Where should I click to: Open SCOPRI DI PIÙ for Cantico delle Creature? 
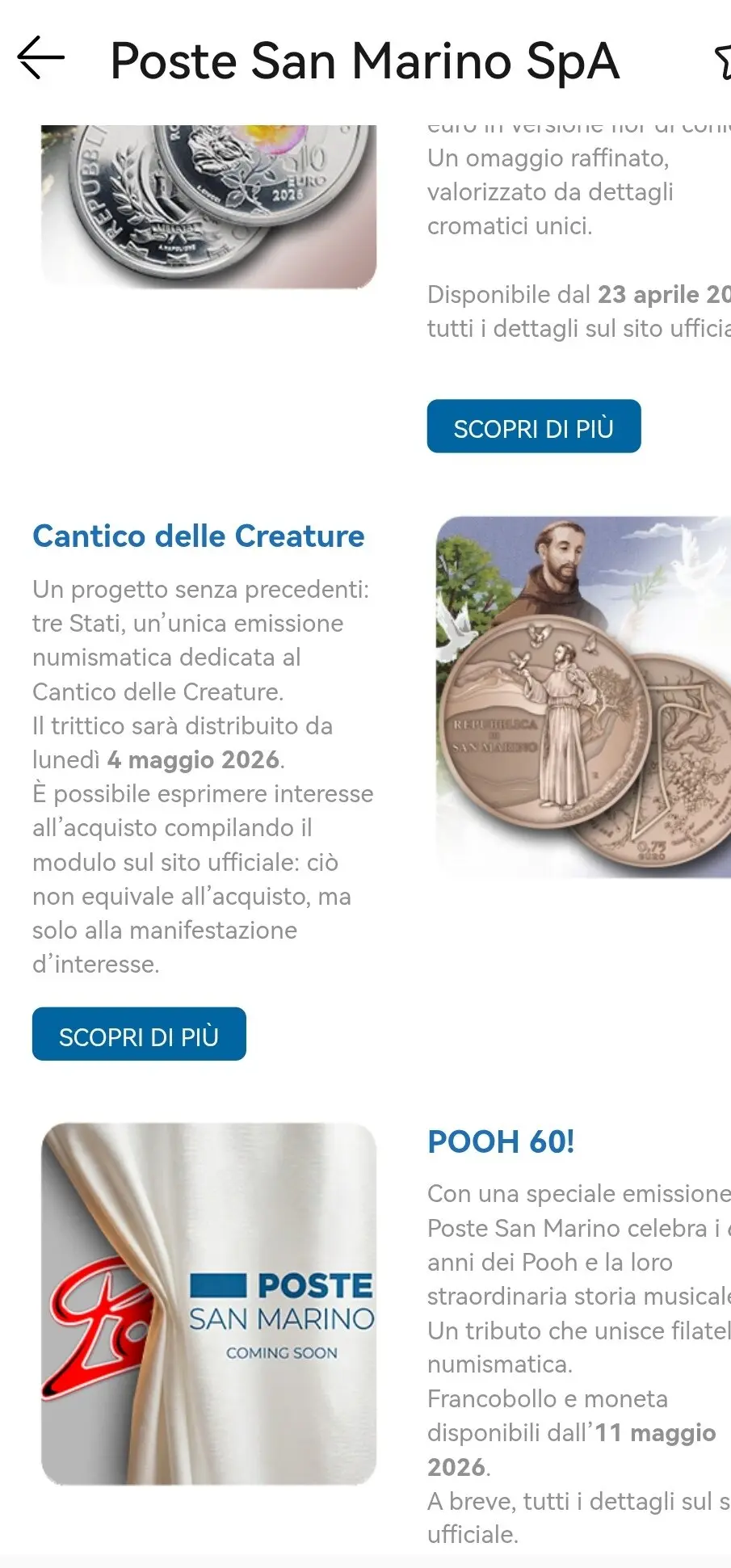pos(139,1034)
